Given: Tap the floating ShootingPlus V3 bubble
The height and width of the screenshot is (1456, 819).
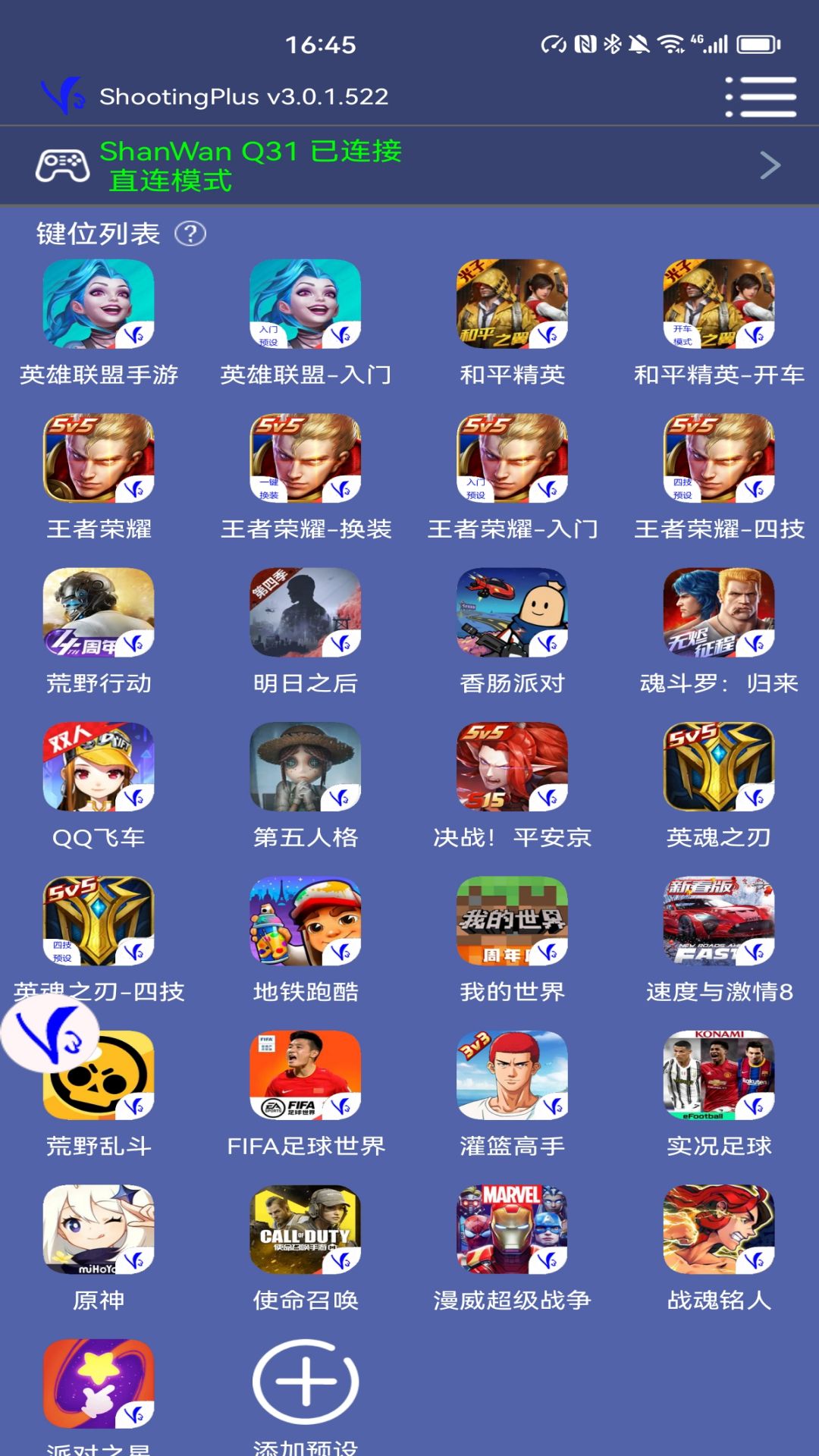Looking at the screenshot, I should pyautogui.click(x=50, y=1034).
